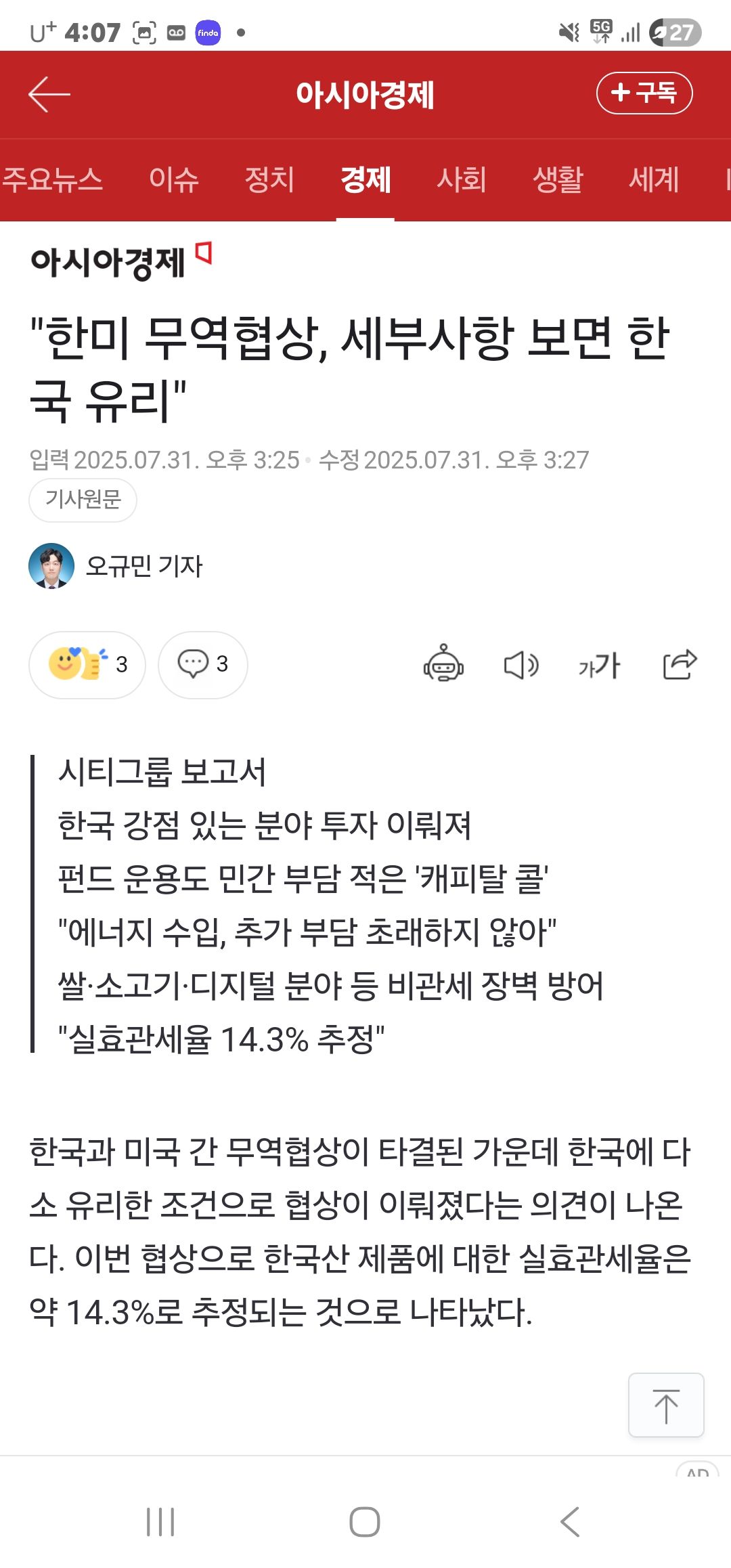This screenshot has width=731, height=1568.
Task: React to the article with emoji button
Action: 87,664
